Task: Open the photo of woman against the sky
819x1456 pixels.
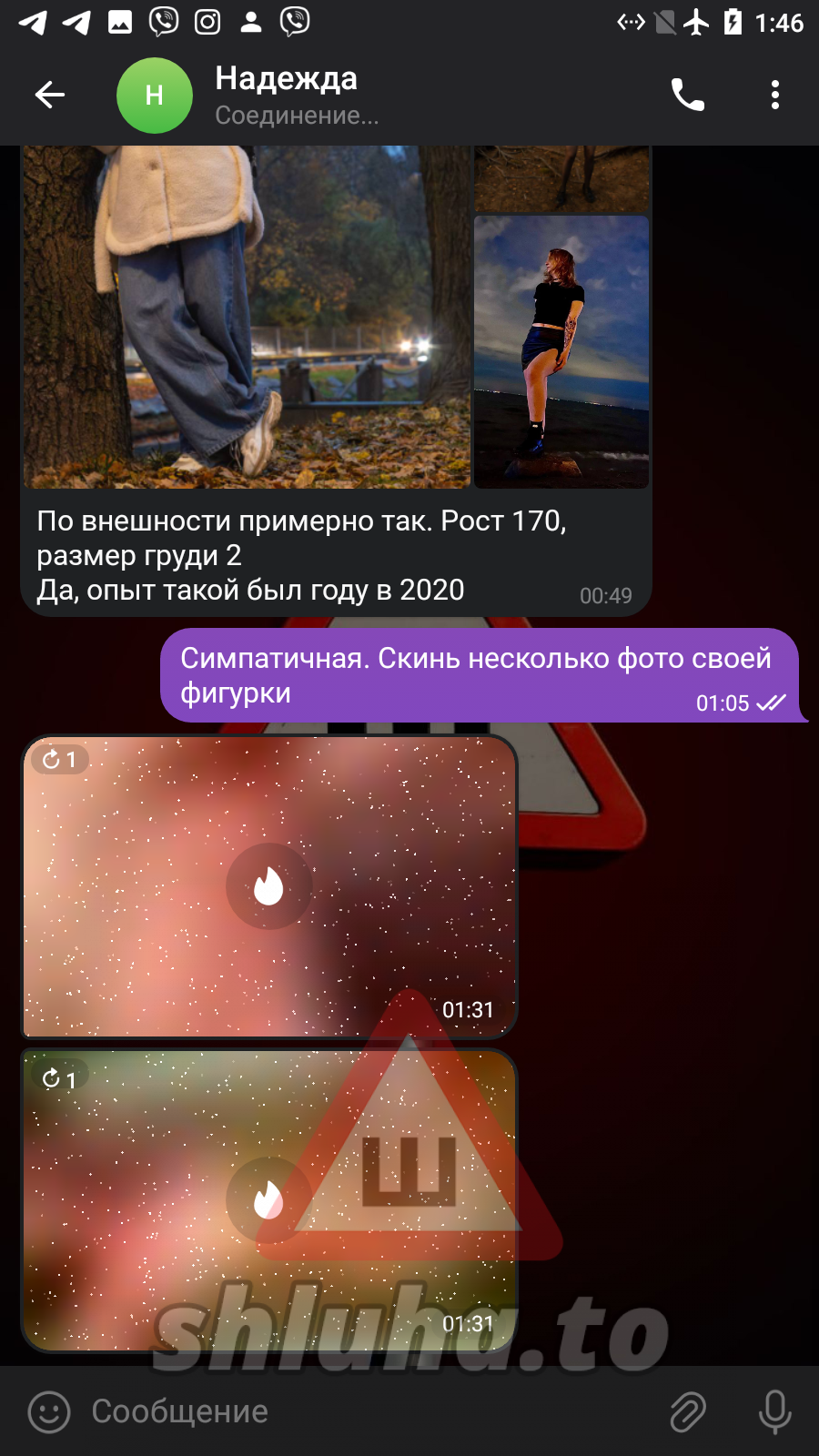Action: click(x=561, y=352)
